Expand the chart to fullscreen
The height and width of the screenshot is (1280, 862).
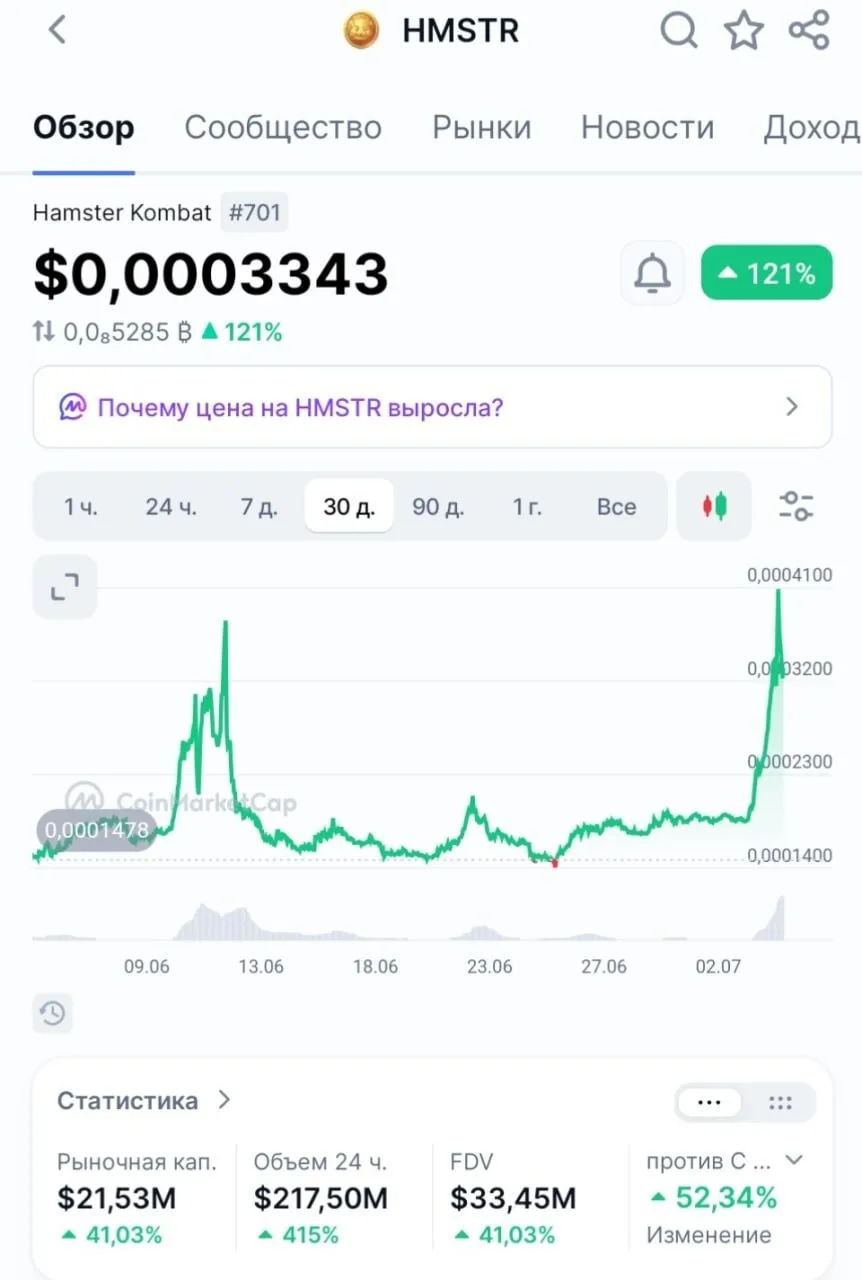pos(65,587)
